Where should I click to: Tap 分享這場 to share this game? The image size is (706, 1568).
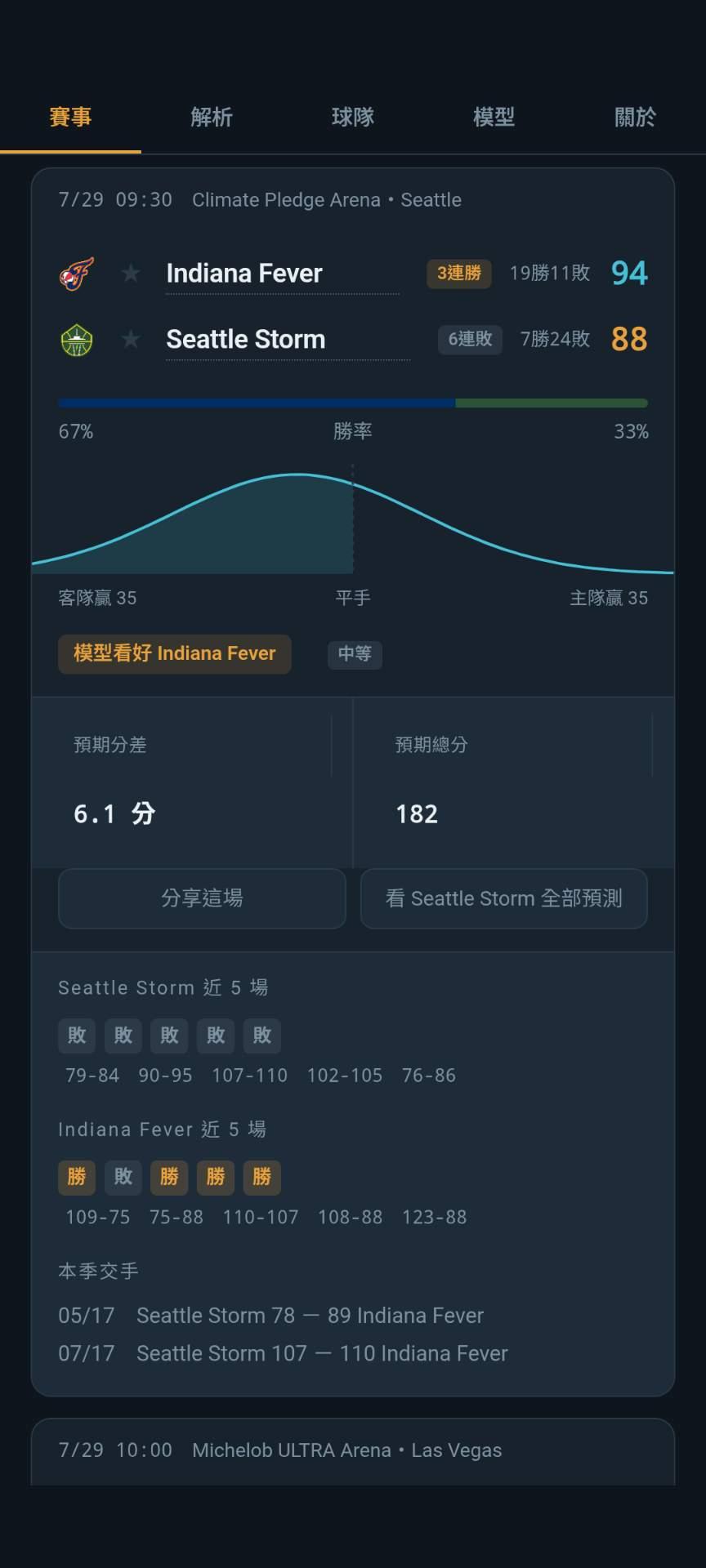click(x=202, y=898)
